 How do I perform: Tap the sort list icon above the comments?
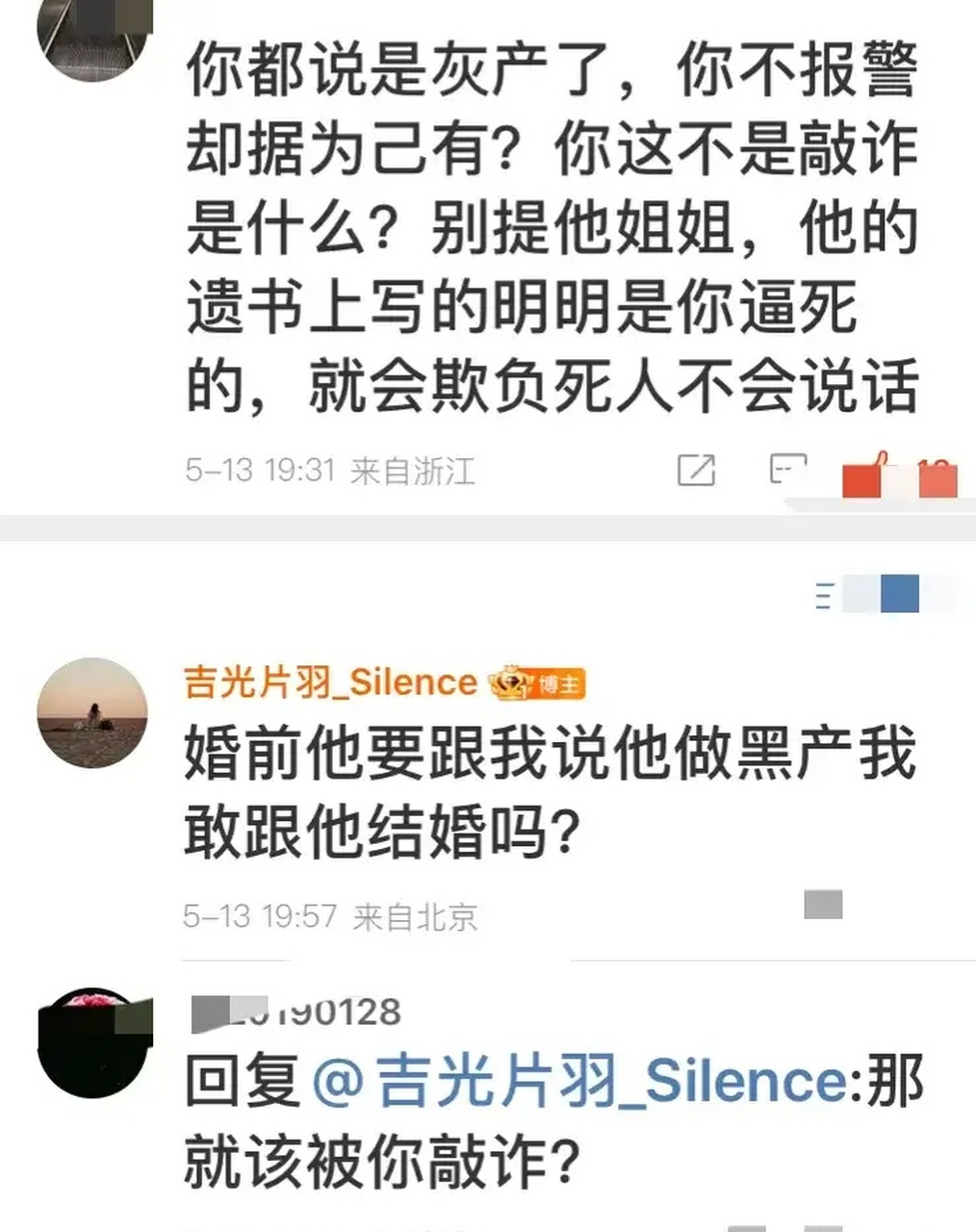[825, 597]
